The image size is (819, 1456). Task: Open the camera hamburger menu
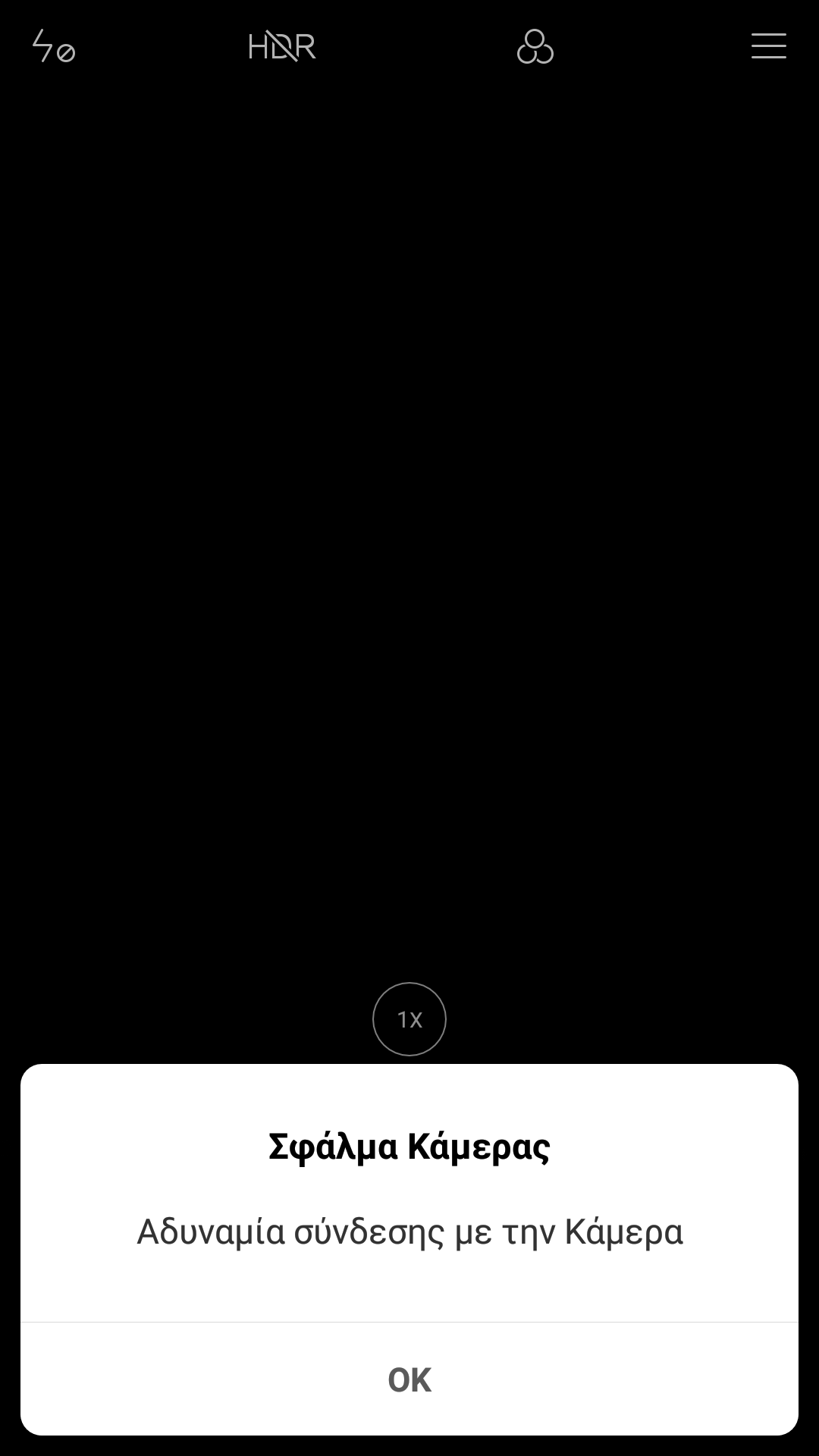tap(768, 45)
